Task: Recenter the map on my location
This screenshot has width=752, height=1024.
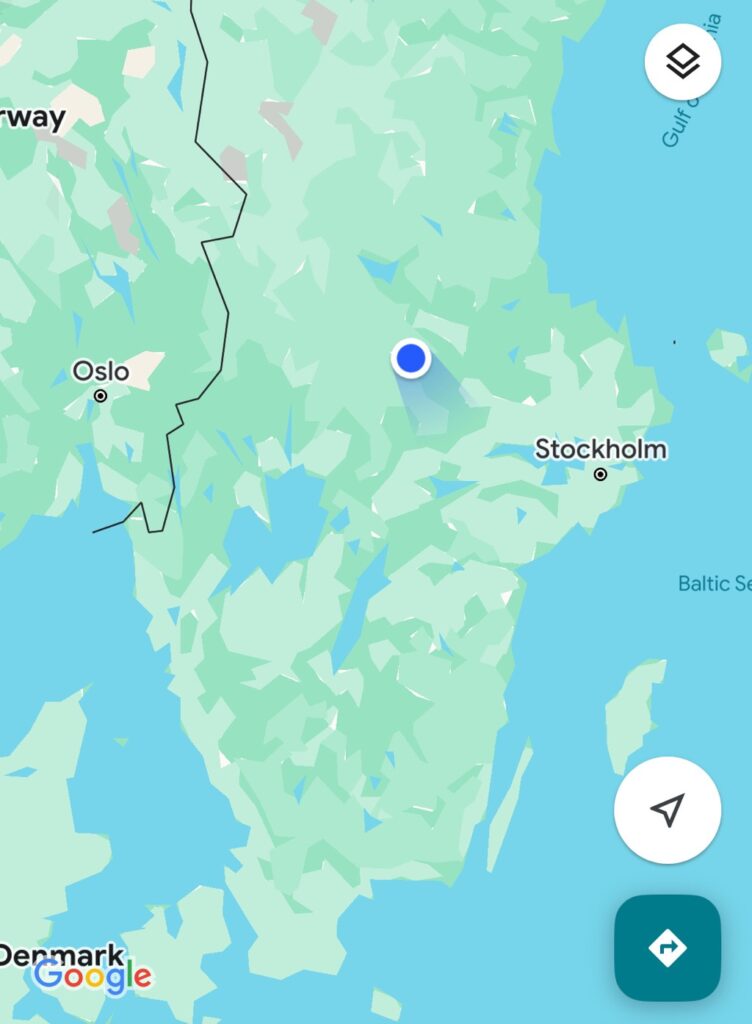Action: (x=667, y=810)
